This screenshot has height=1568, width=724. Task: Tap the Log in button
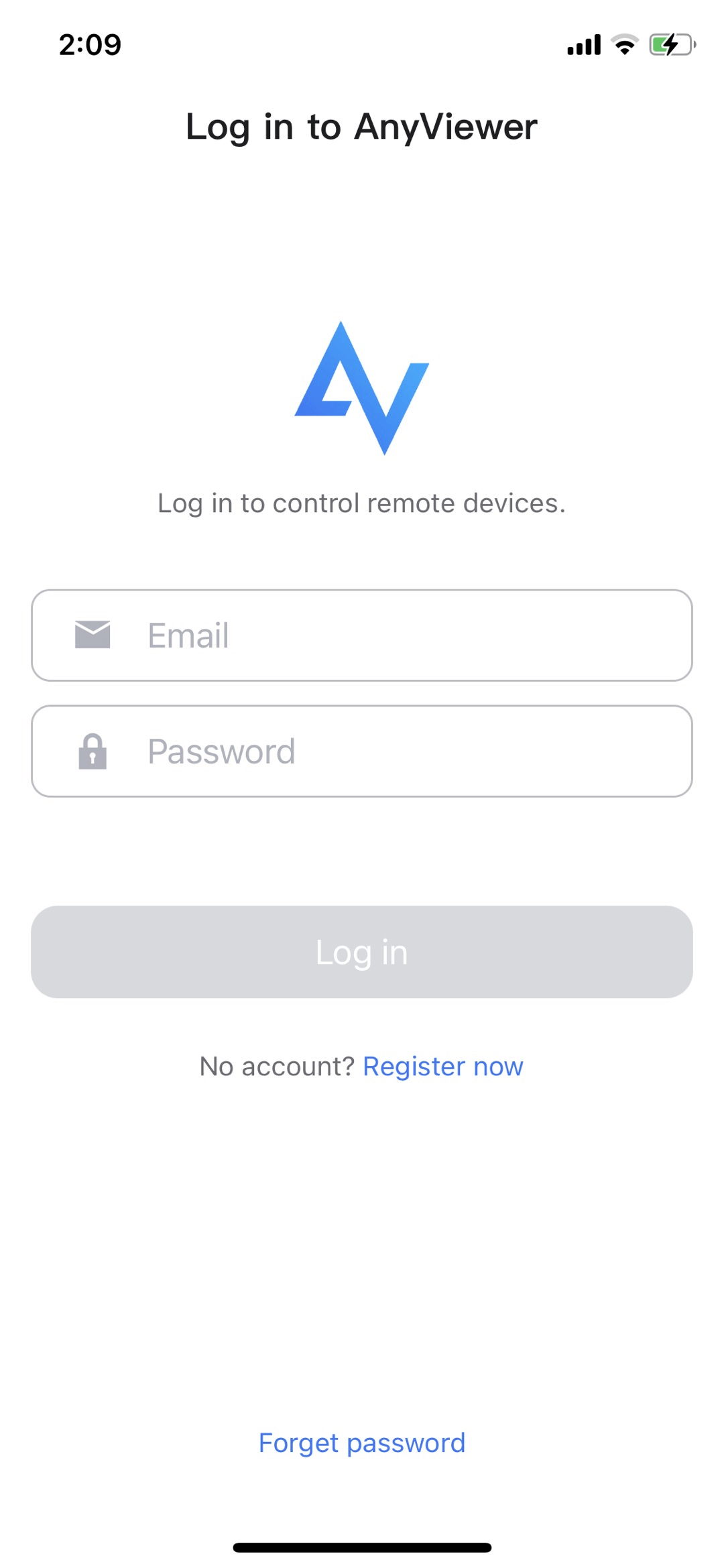362,952
